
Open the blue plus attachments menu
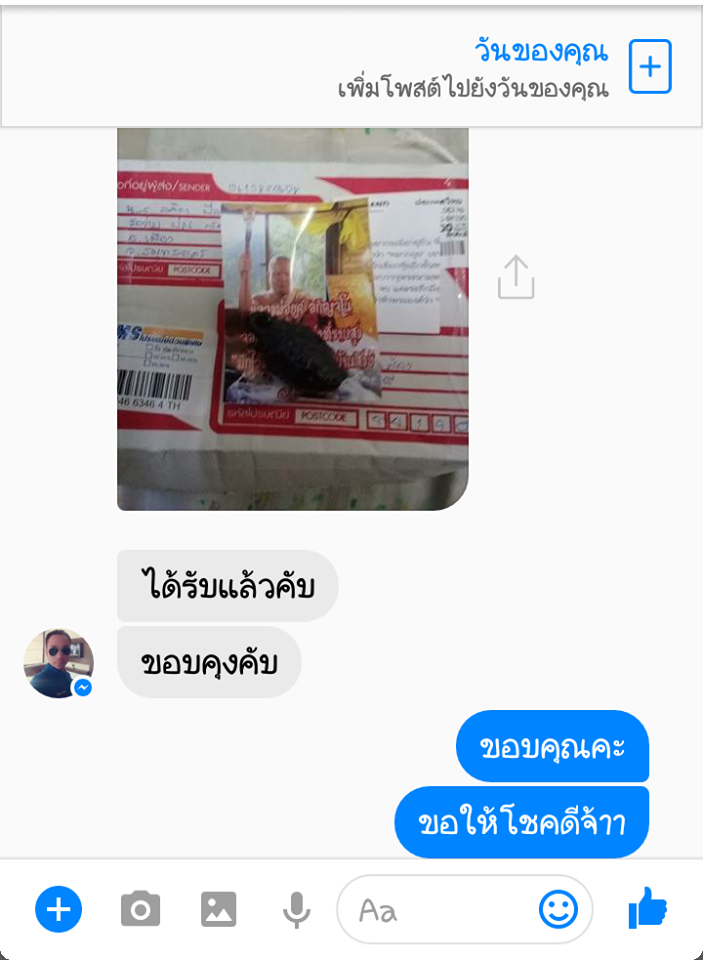58,909
